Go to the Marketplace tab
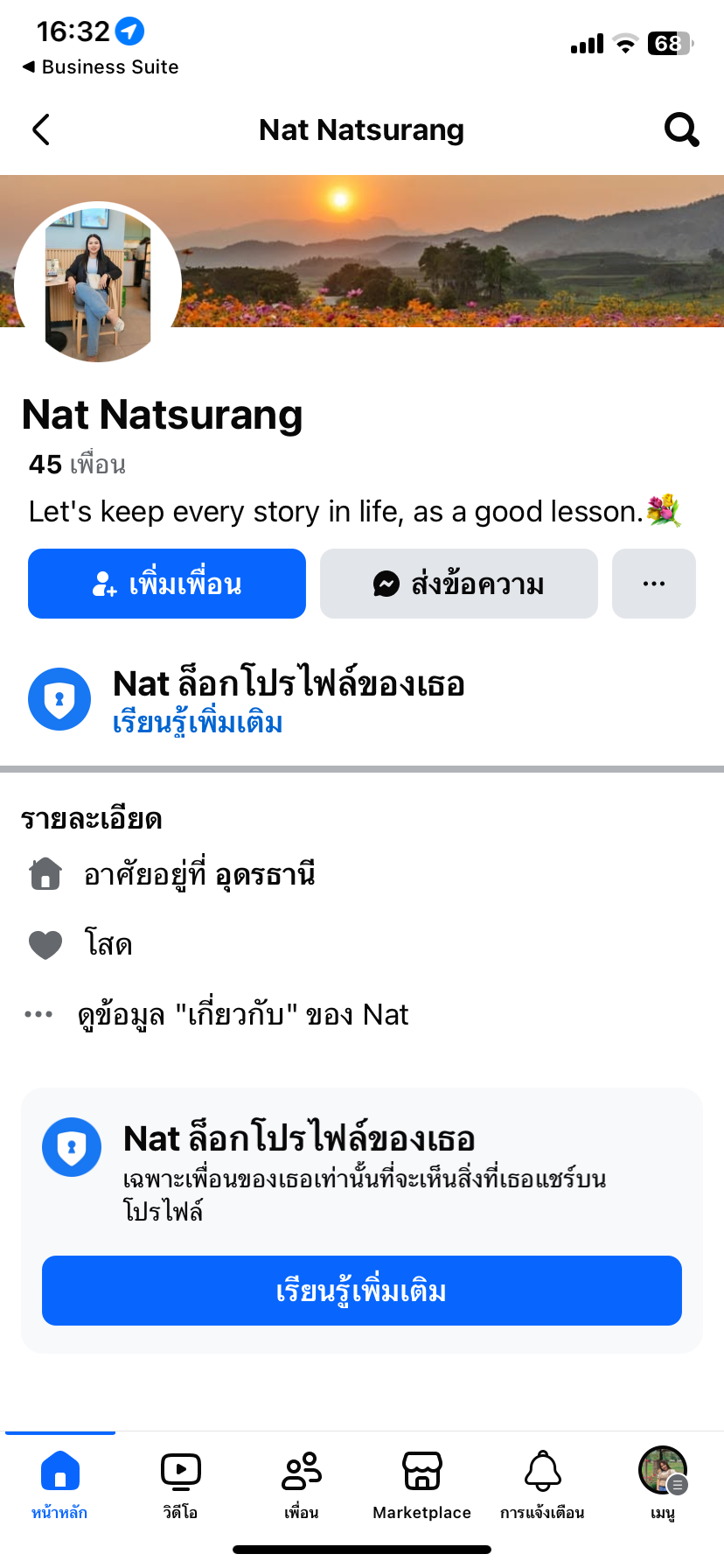Image resolution: width=724 pixels, height=1568 pixels. [421, 1483]
